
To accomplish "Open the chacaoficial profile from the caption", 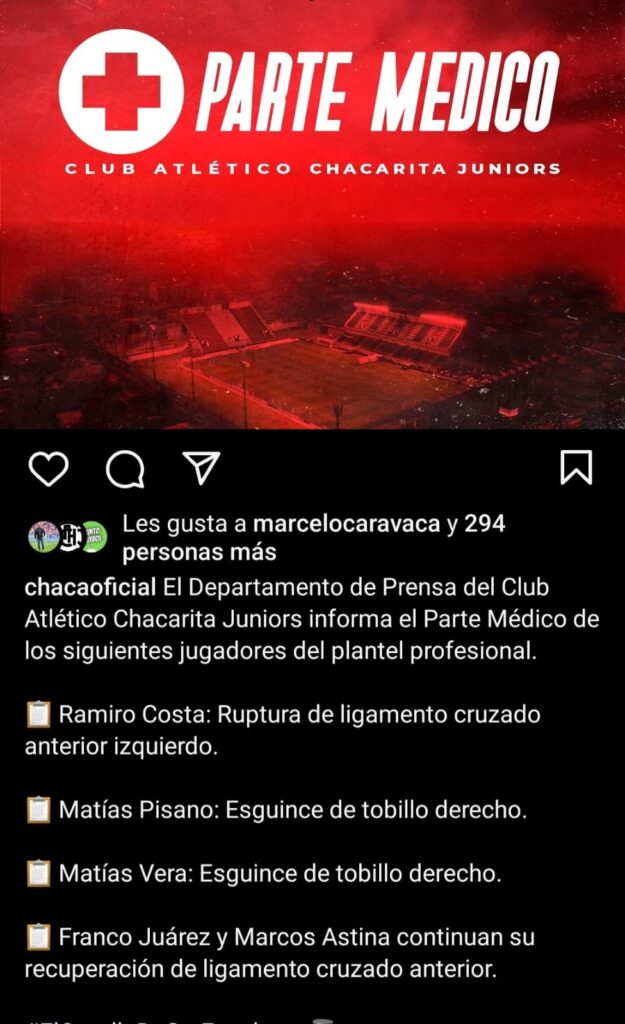I will coord(90,588).
